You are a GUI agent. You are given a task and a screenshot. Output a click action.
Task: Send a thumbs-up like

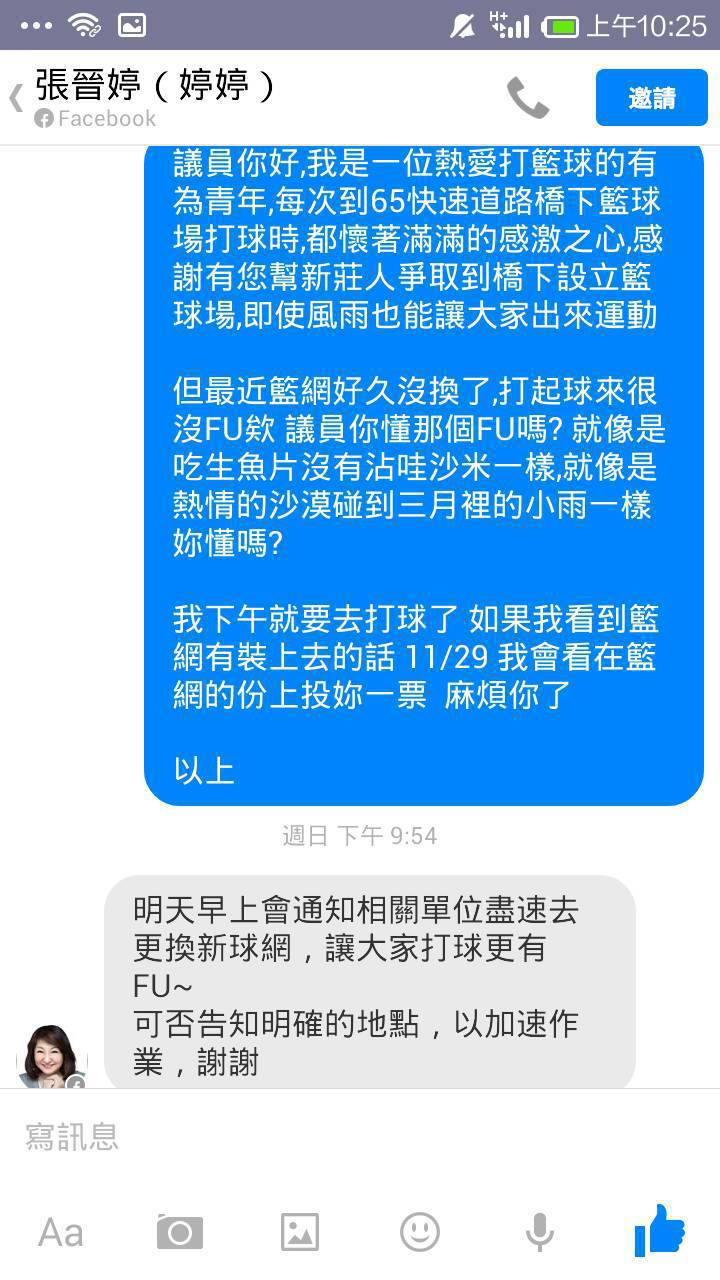click(660, 1230)
